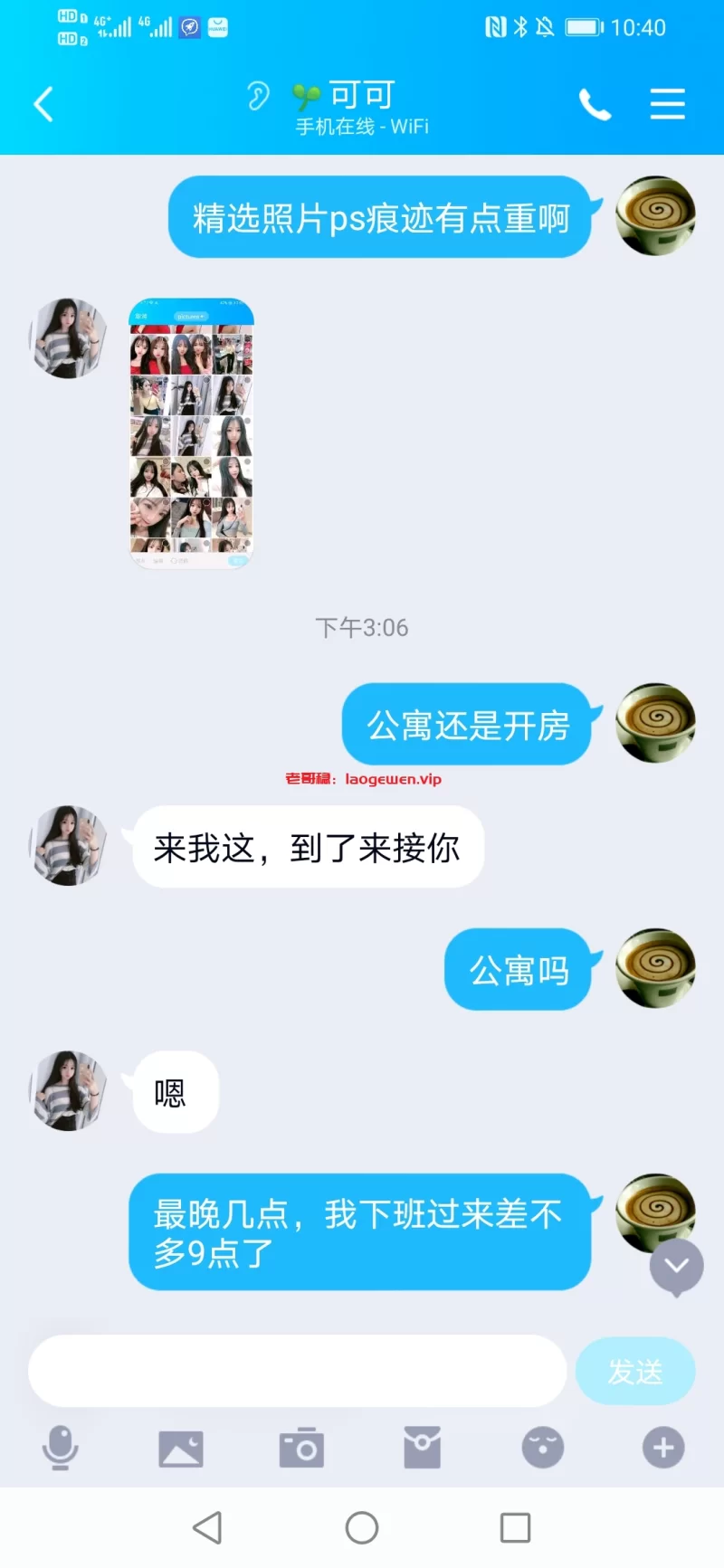This screenshot has width=724, height=1568.
Task: Send a red packet
Action: coord(422,1448)
